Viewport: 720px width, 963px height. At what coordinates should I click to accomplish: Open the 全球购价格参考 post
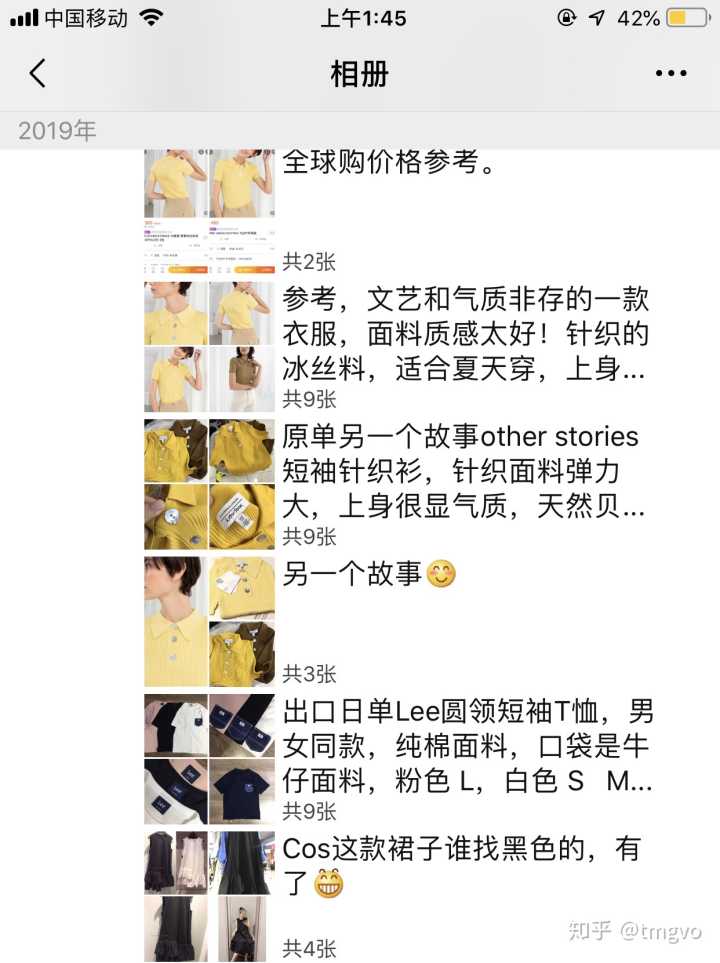coord(390,163)
